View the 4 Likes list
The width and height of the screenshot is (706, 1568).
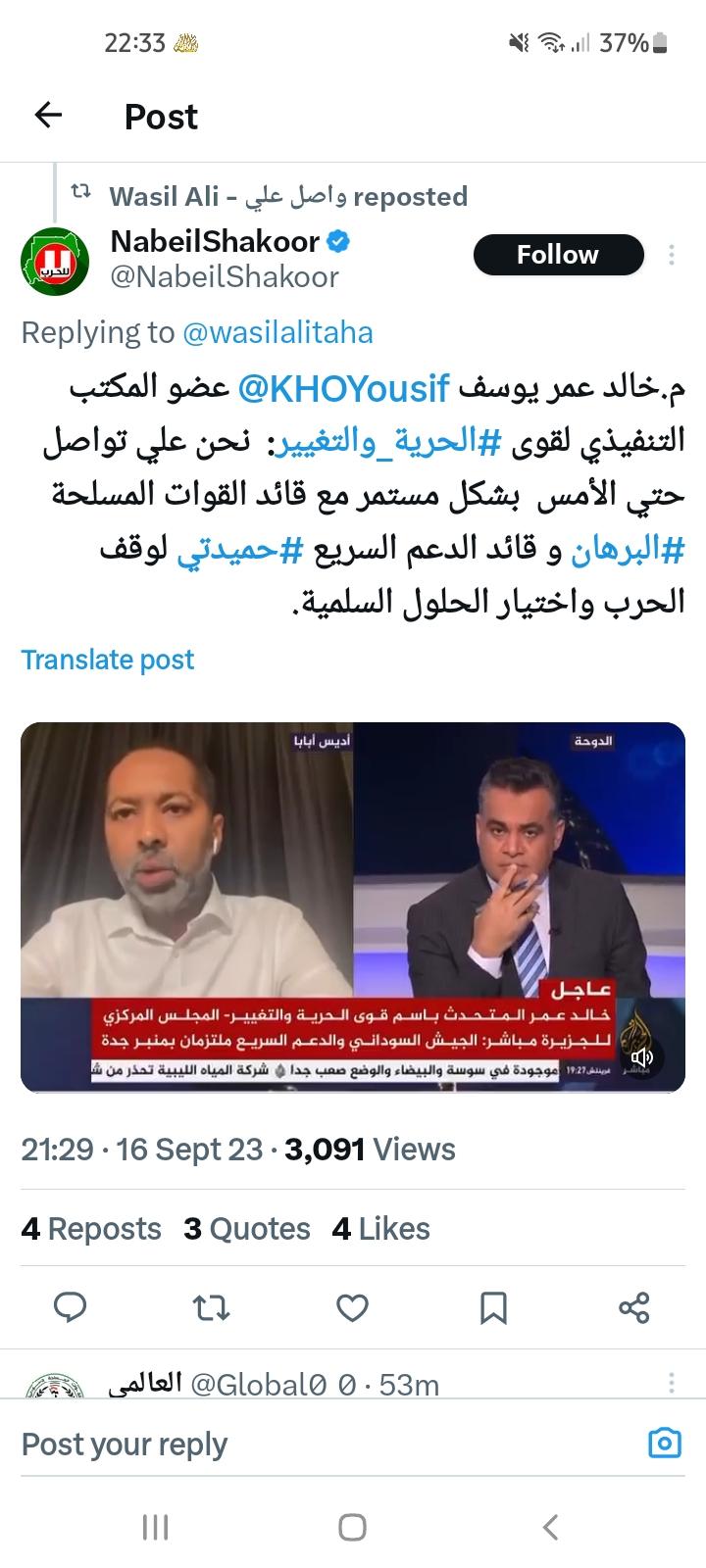click(380, 1229)
